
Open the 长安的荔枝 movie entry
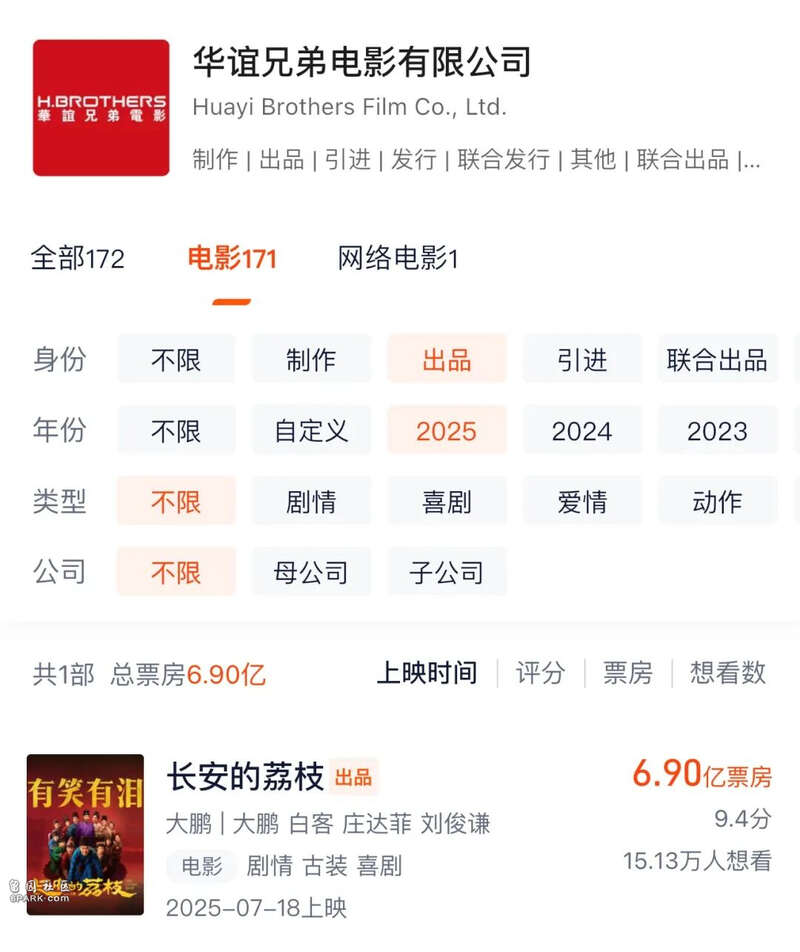point(245,776)
